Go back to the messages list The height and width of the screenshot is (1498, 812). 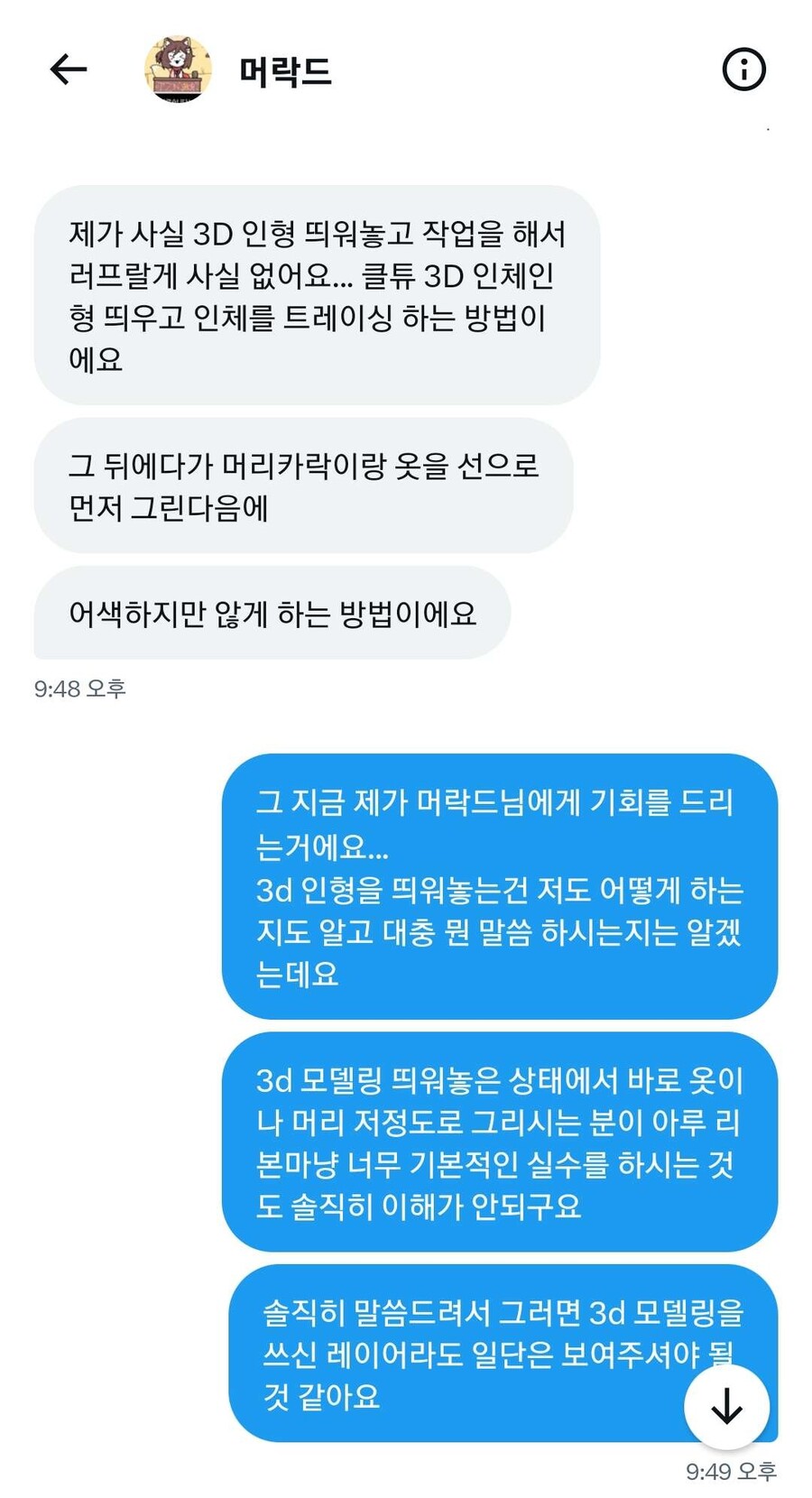pos(68,69)
